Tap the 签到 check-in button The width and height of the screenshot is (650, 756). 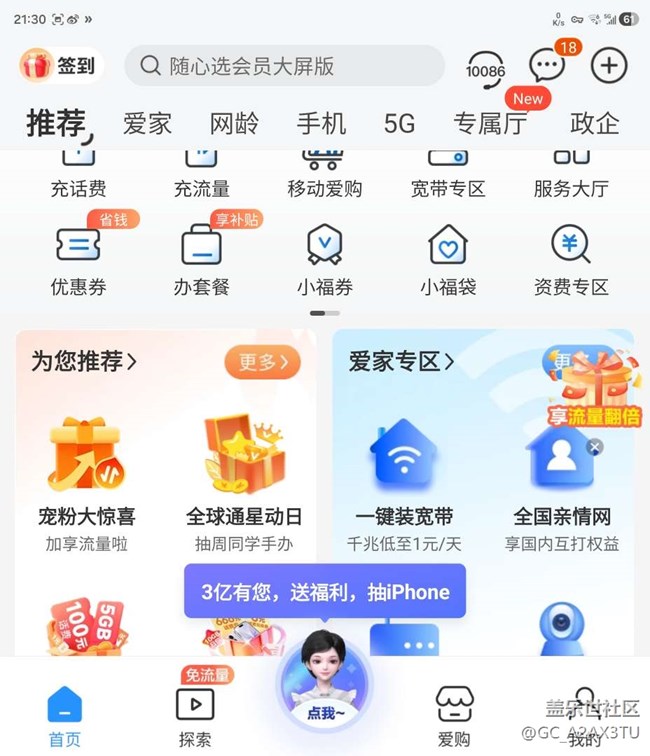tap(62, 66)
